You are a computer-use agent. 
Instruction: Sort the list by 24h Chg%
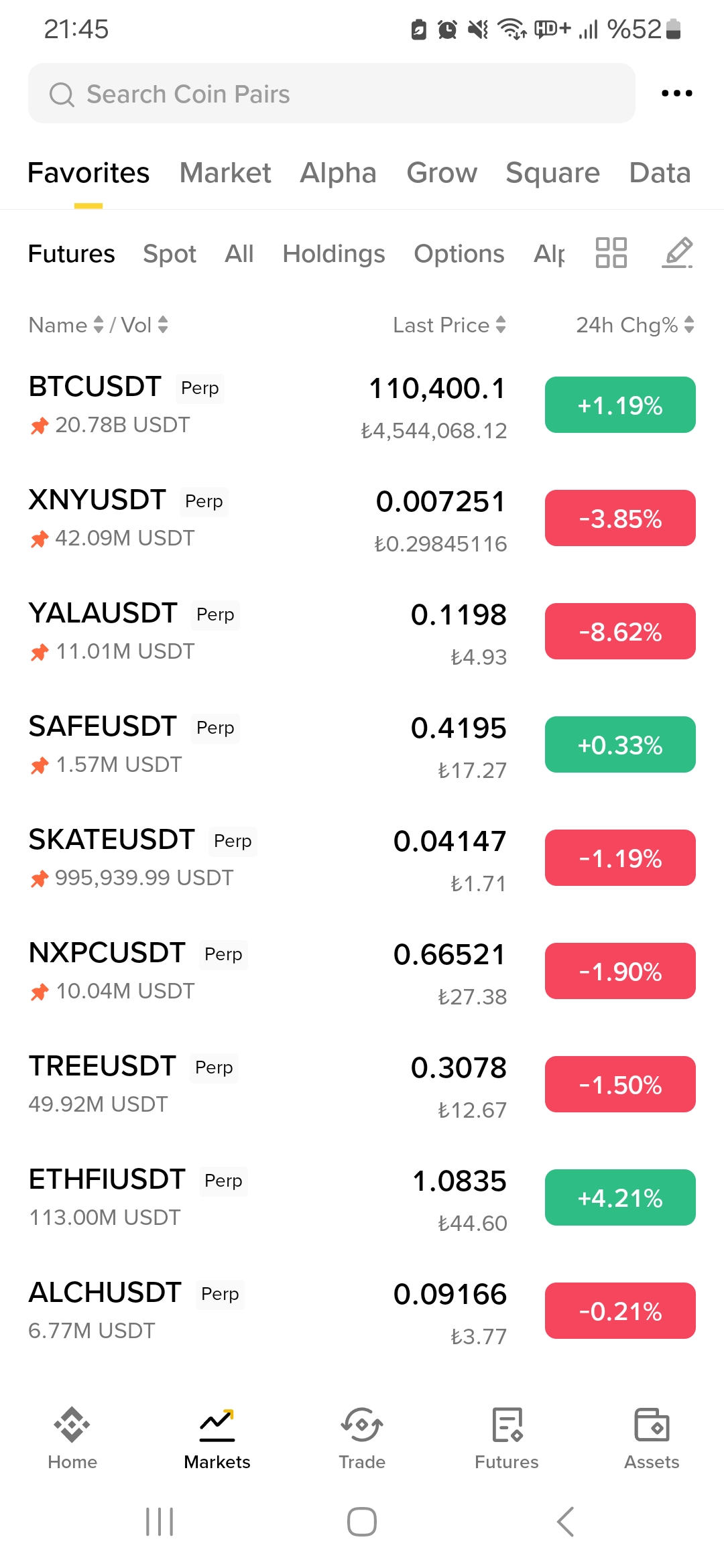pyautogui.click(x=635, y=325)
